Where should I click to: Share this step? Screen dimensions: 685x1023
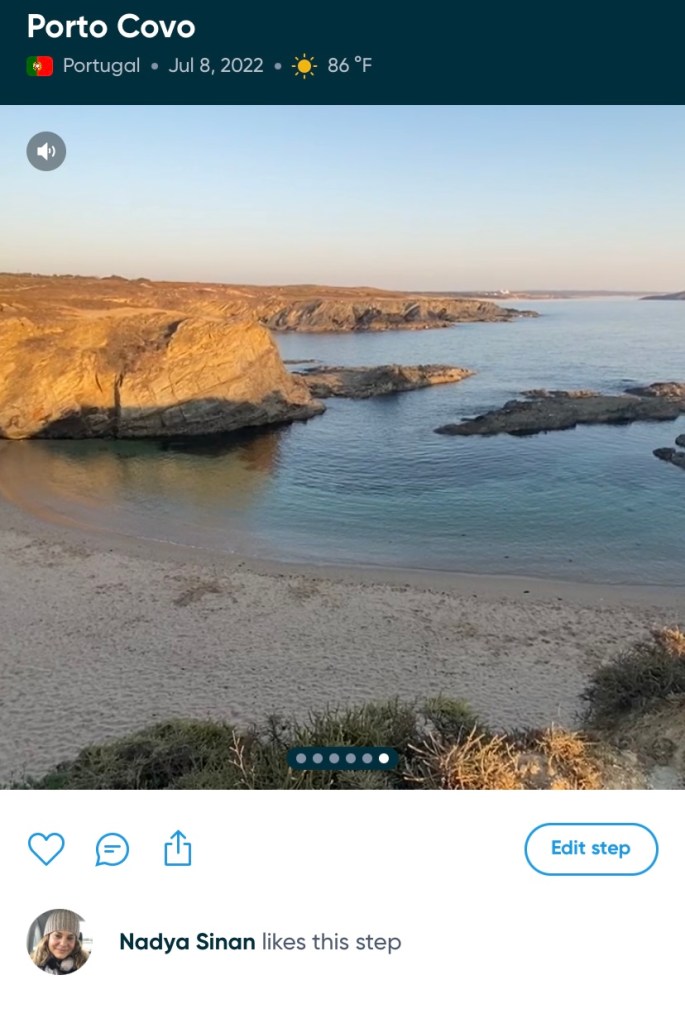177,848
